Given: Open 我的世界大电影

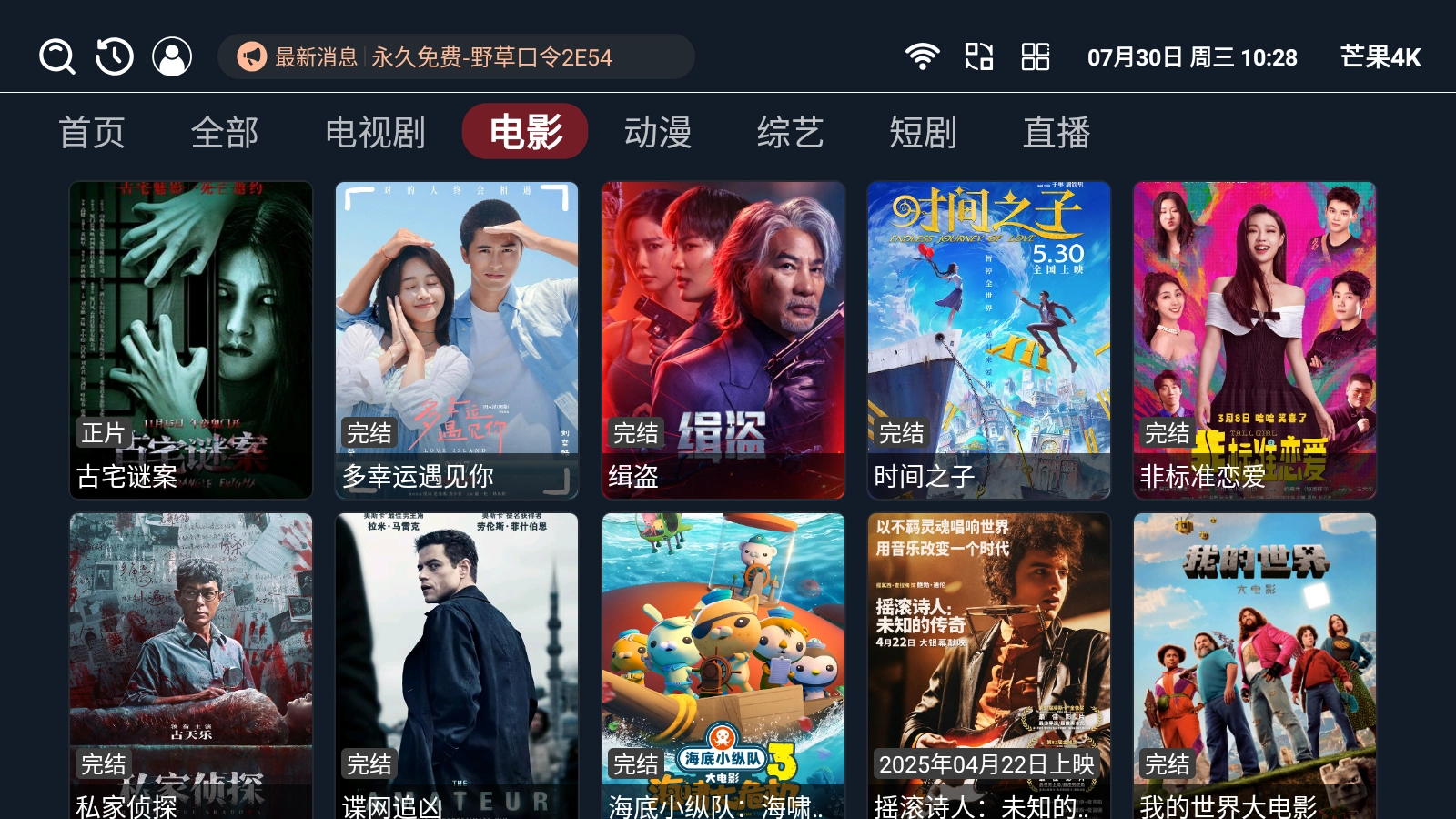Looking at the screenshot, I should (x=1255, y=666).
